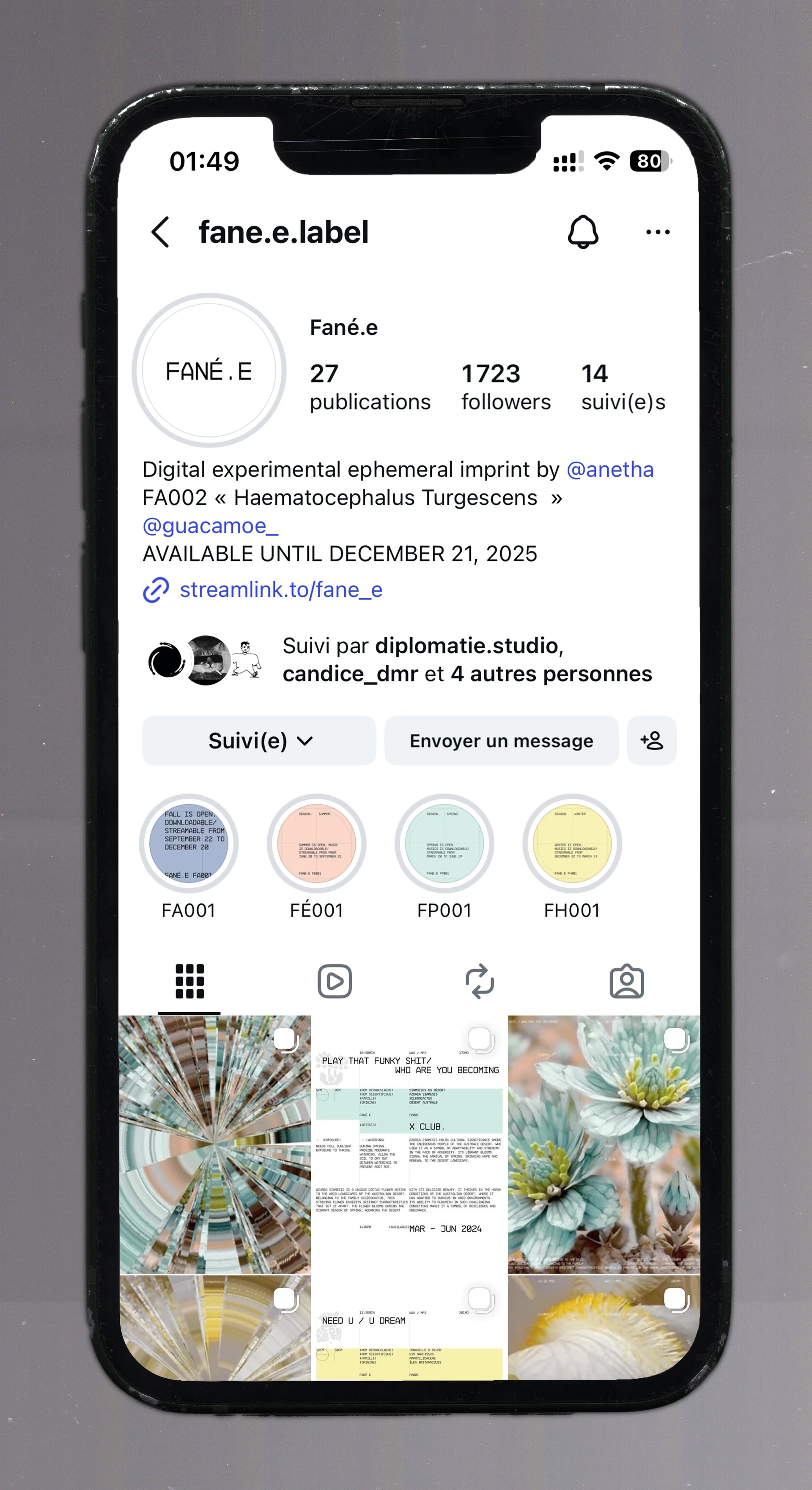The image size is (812, 1490).
Task: Show suggested accounts with add-person icon
Action: click(651, 741)
